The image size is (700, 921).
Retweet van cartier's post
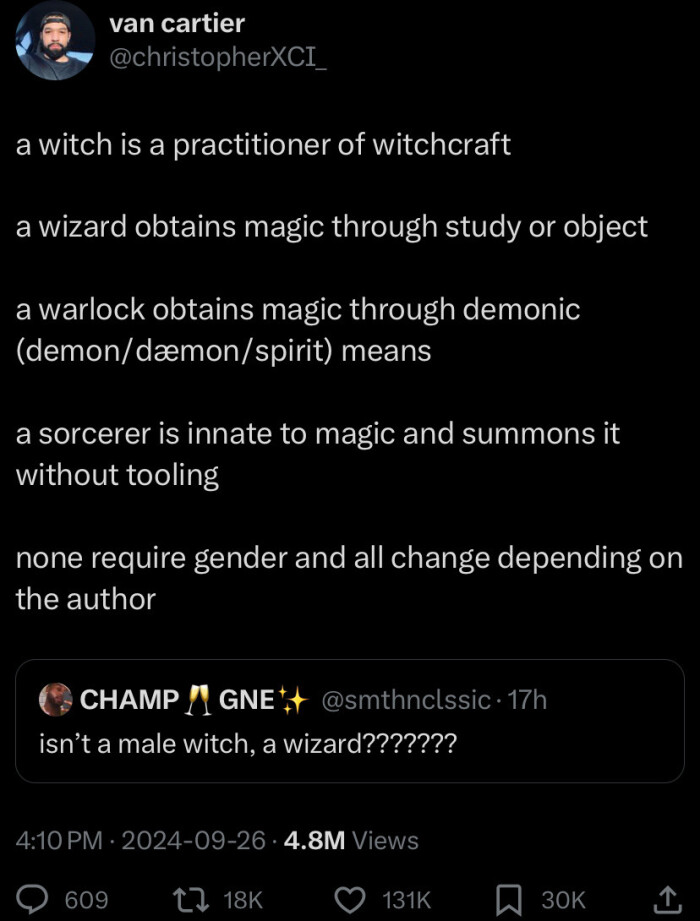tap(192, 899)
